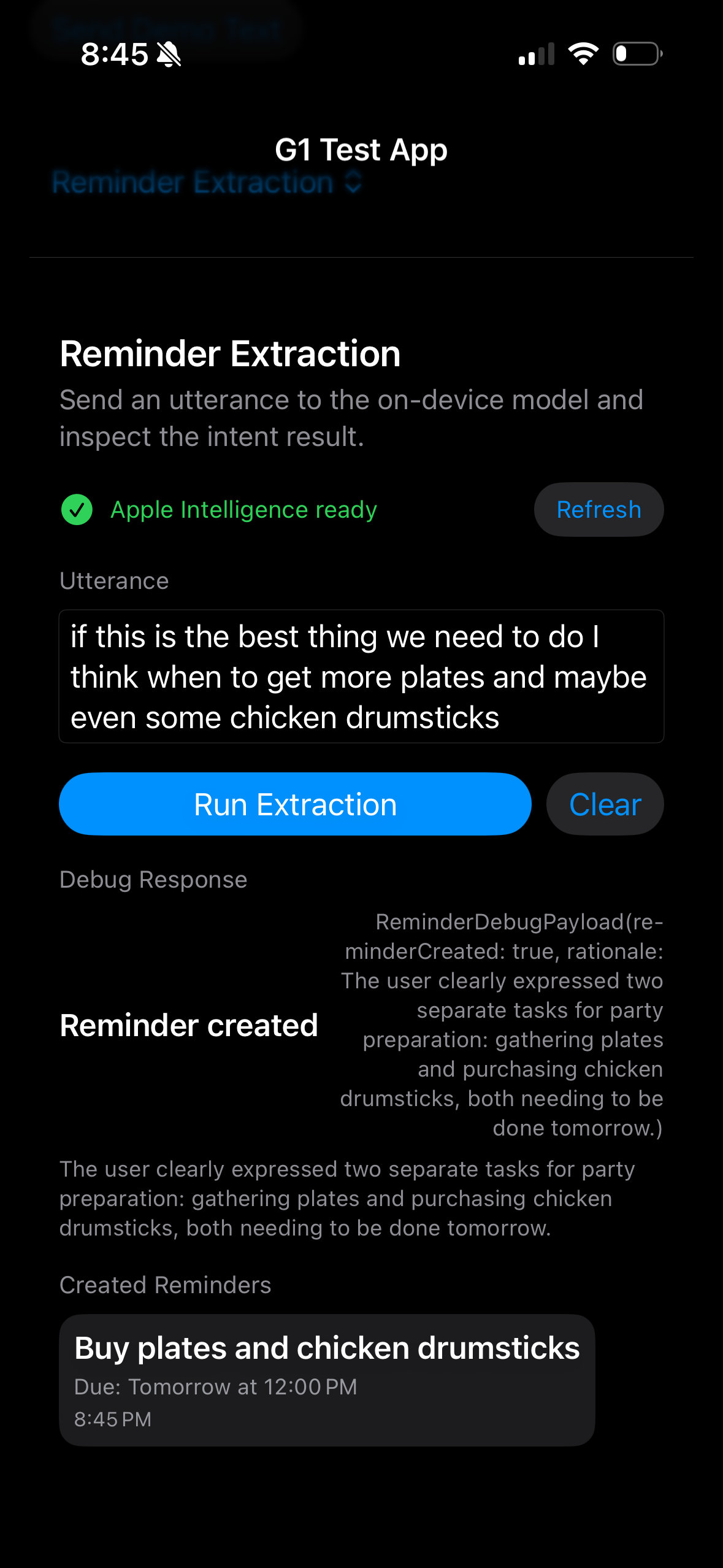Refresh Apple Intelligence status

pyautogui.click(x=598, y=510)
